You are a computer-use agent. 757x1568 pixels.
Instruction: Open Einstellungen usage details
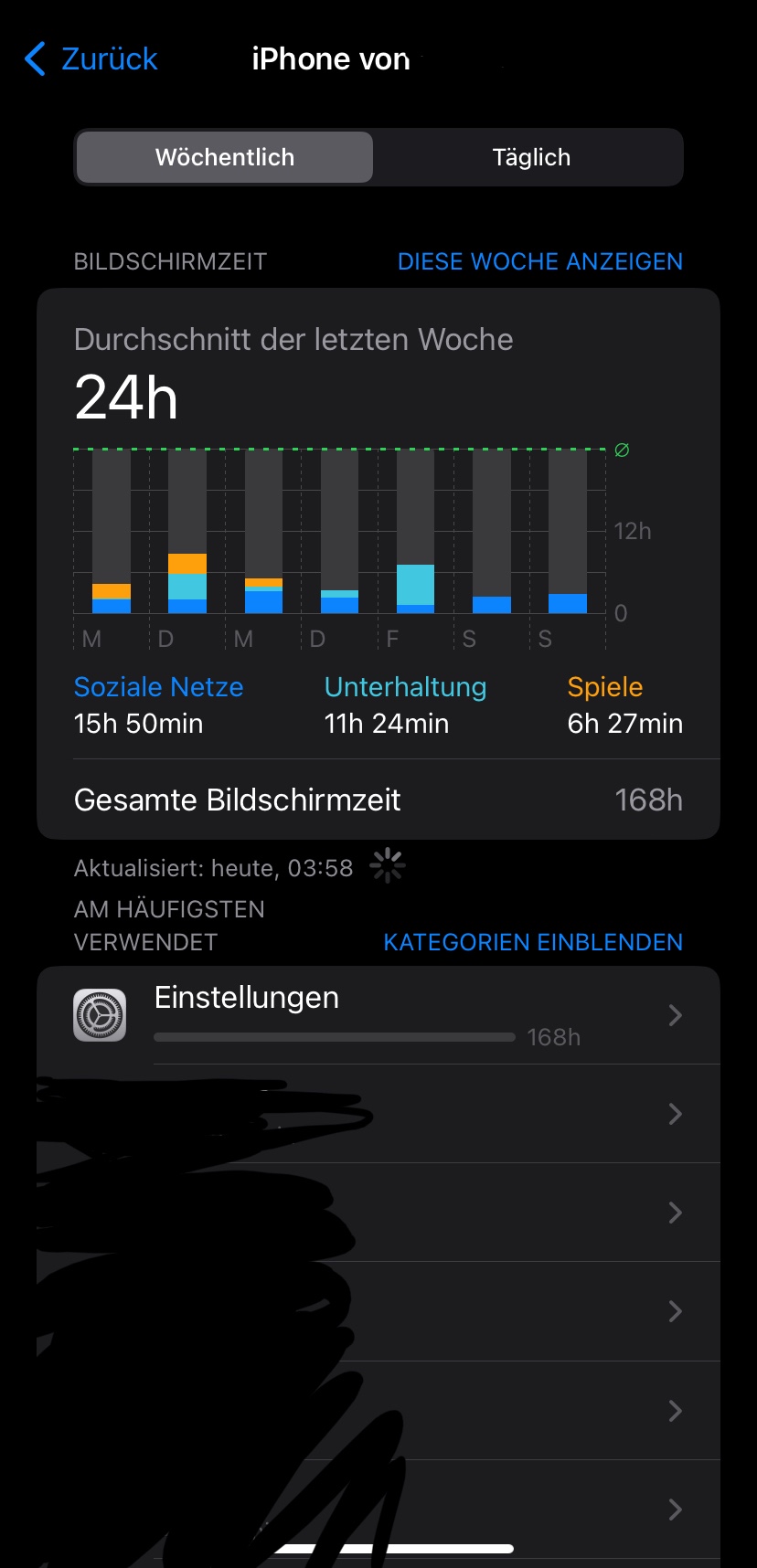click(x=378, y=1015)
